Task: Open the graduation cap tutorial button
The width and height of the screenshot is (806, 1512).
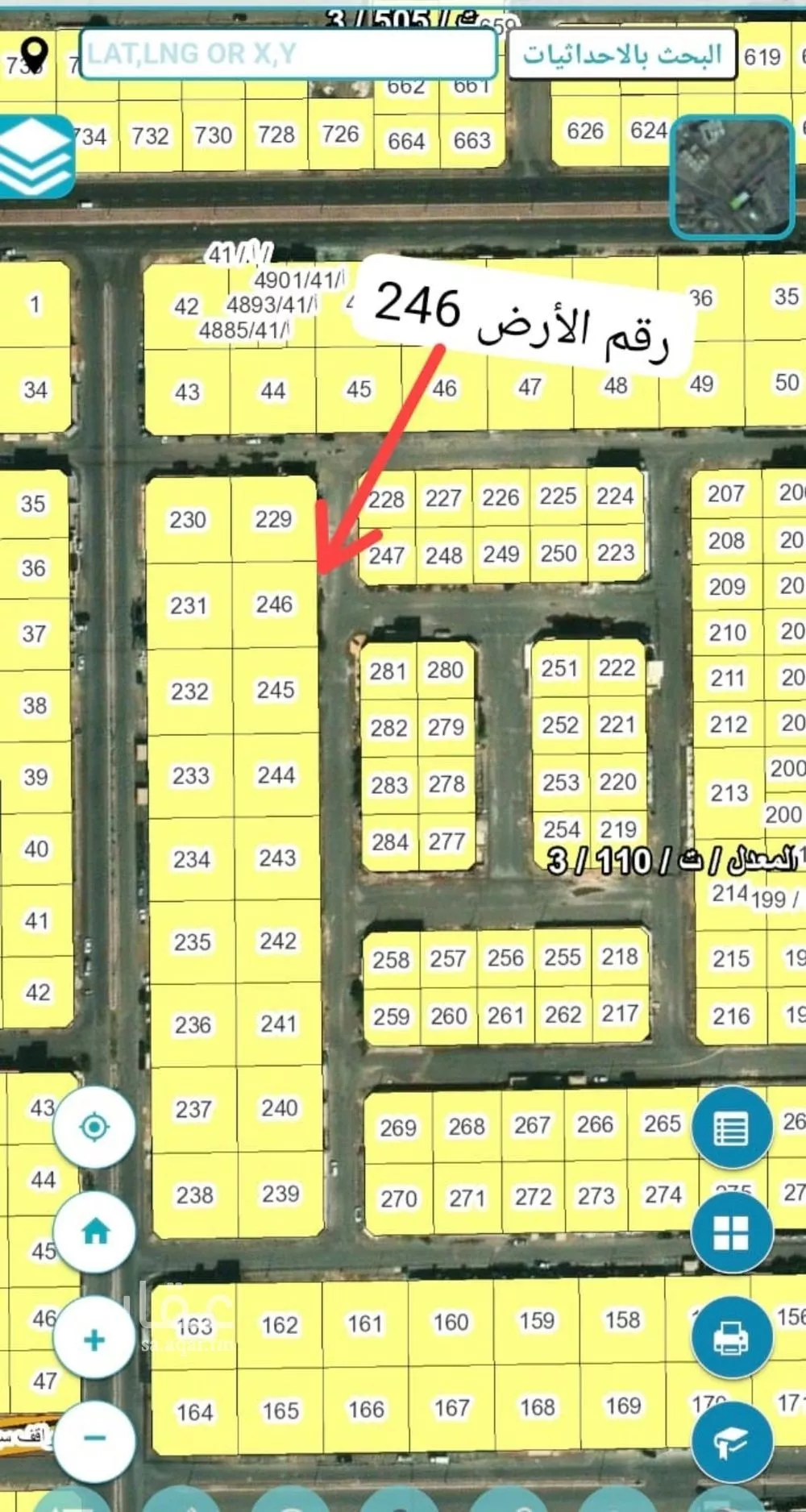Action: coord(731,1442)
